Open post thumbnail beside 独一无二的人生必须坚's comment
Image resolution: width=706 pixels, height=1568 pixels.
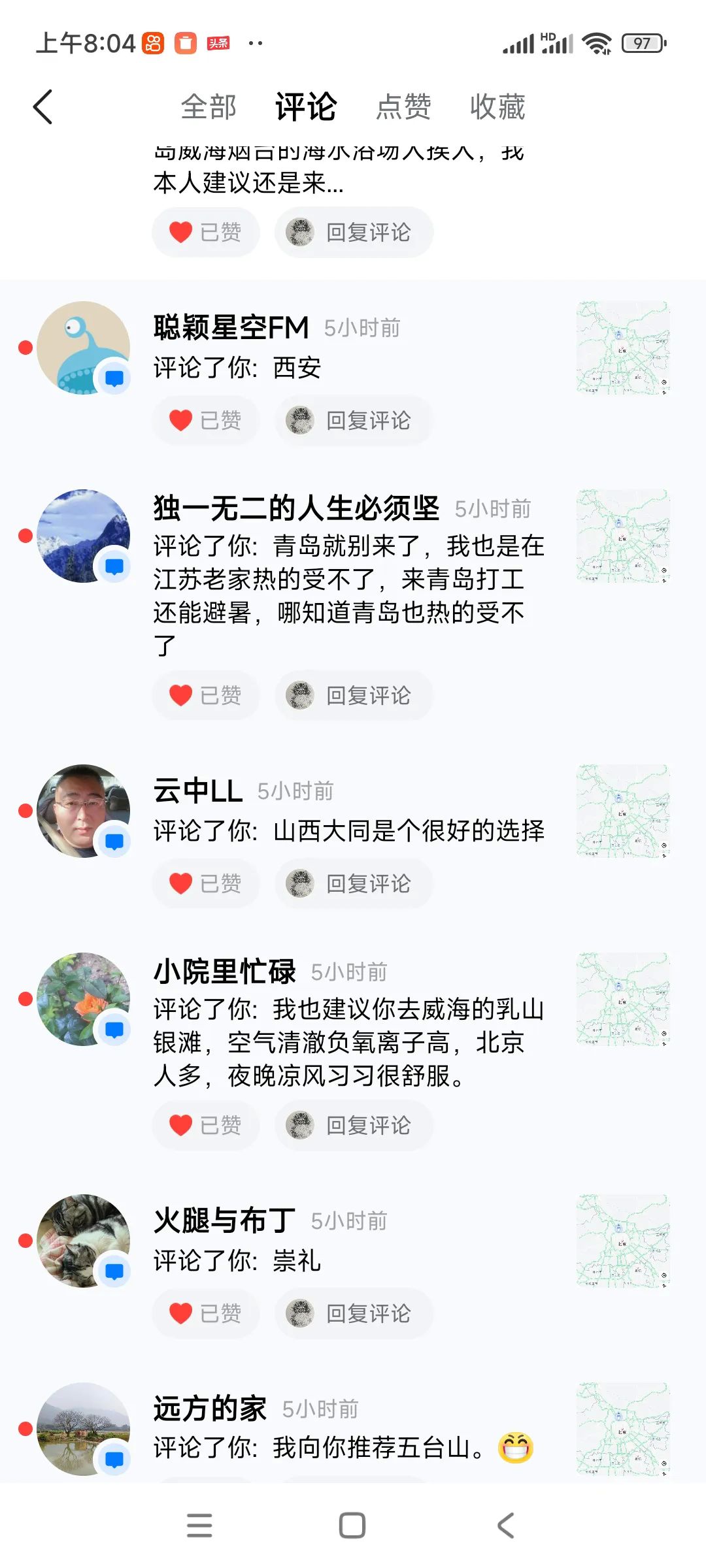[x=623, y=536]
